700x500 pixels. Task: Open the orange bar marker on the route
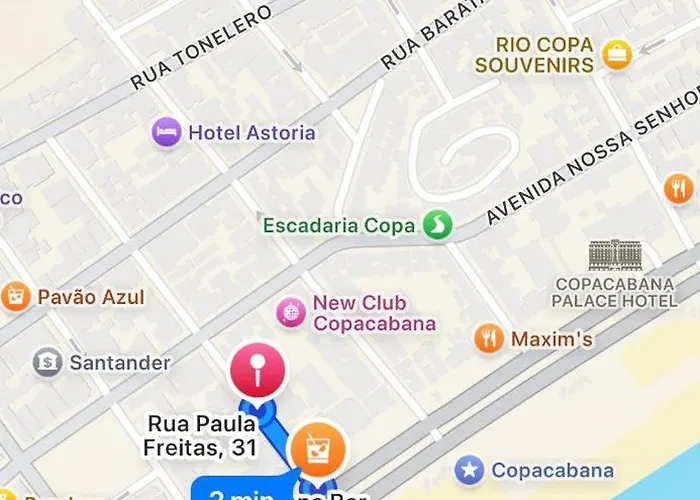coord(318,447)
